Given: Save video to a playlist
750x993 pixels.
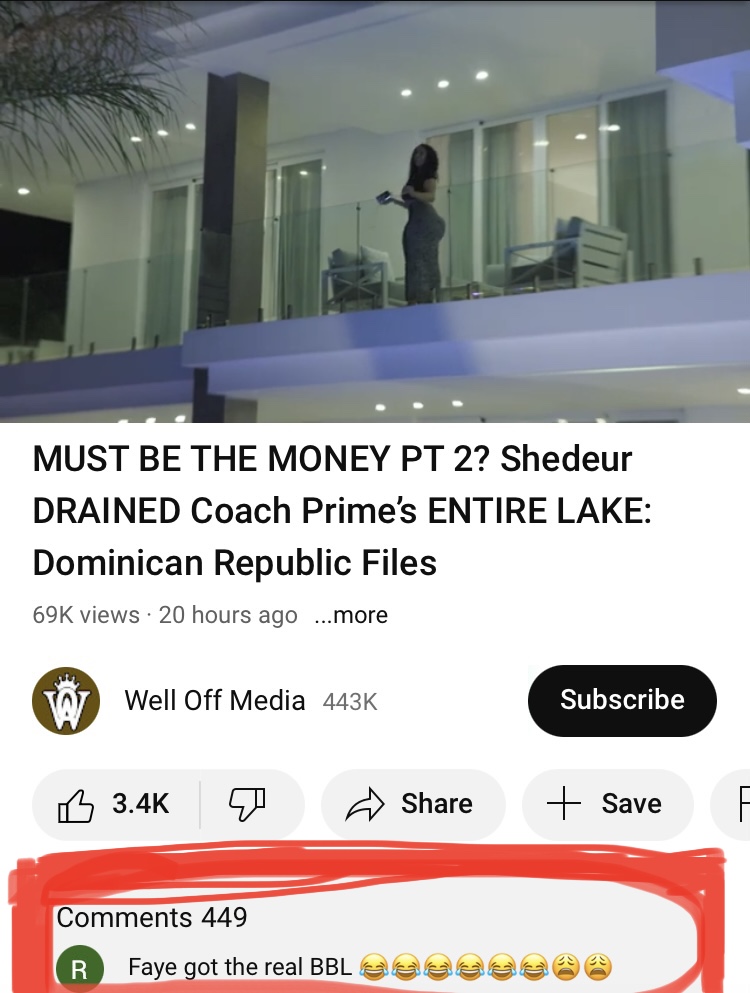Looking at the screenshot, I should (607, 803).
